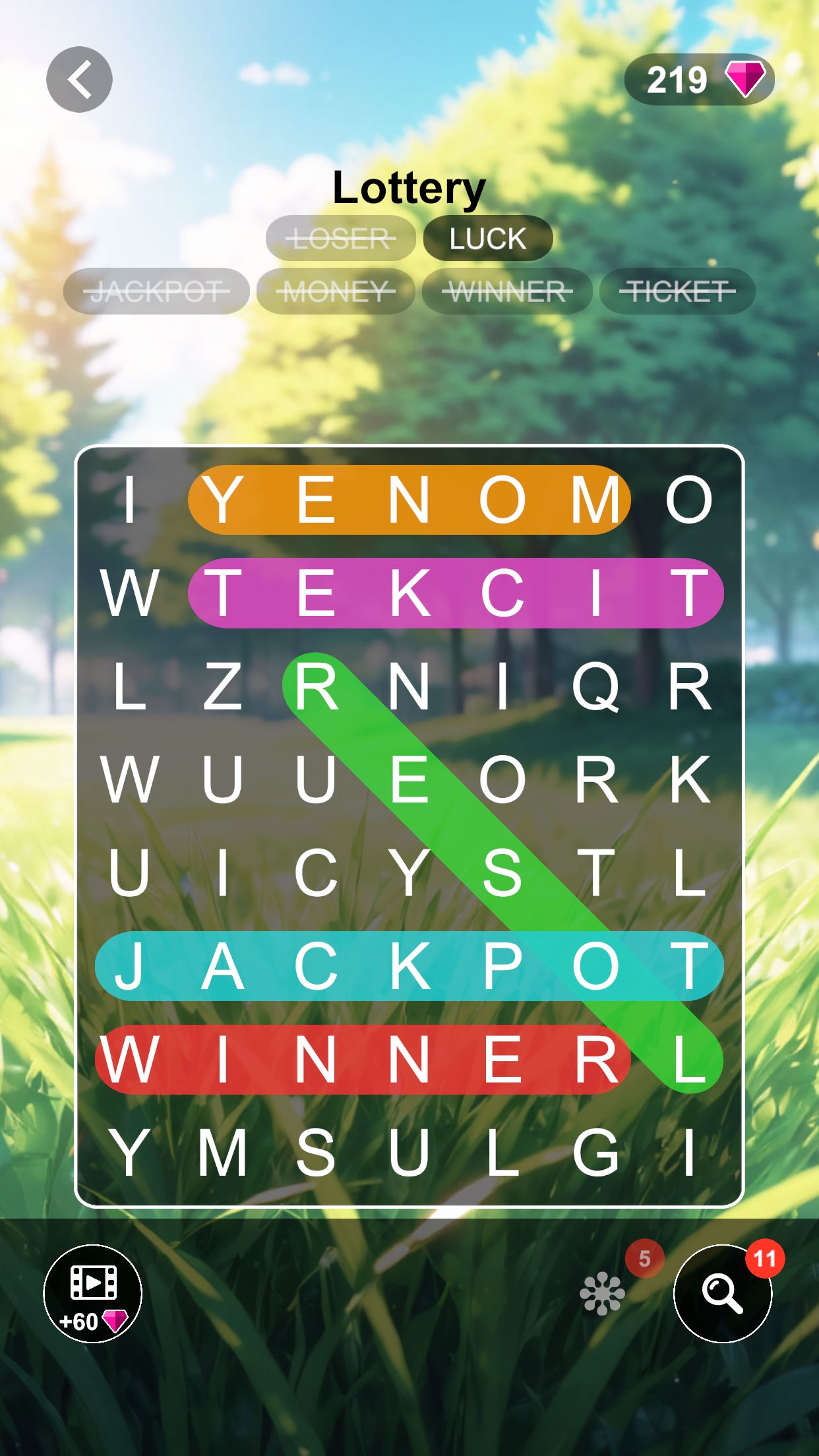The height and width of the screenshot is (1456, 819).
Task: Tap letter M in the bottom row
Action: pyautogui.click(x=223, y=1153)
